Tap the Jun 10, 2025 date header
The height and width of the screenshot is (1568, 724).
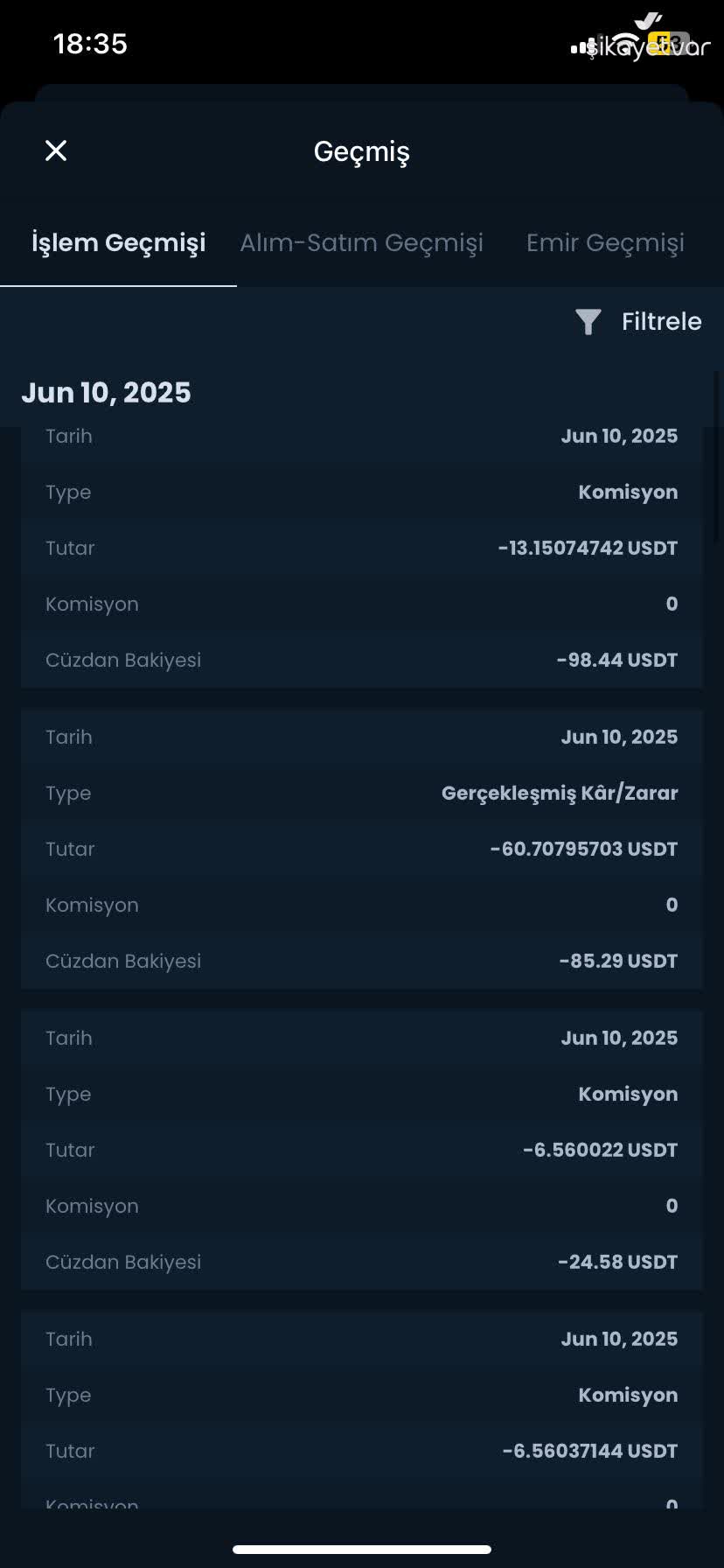pos(106,392)
